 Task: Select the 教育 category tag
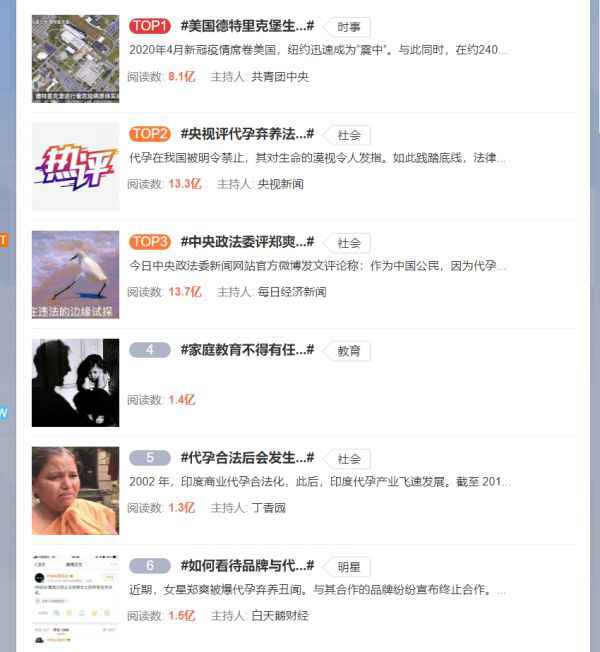(x=348, y=351)
